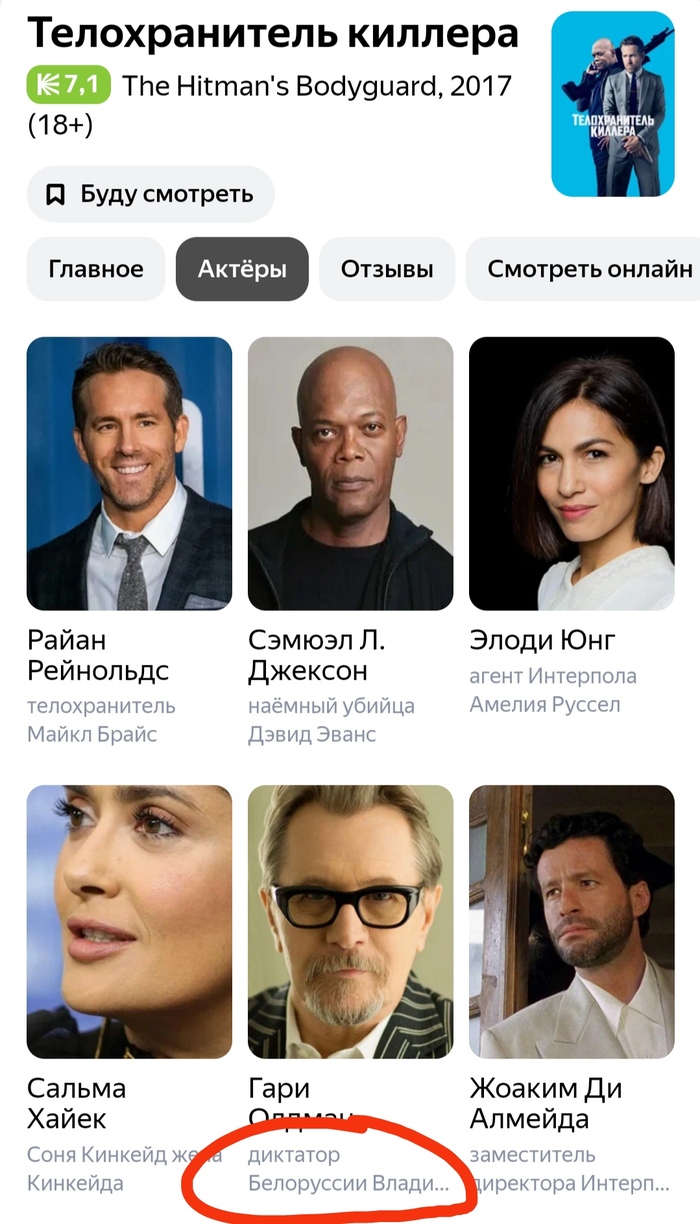The width and height of the screenshot is (700, 1224).
Task: View Сэмюэл Л. Джексон's actor card
Action: (x=350, y=474)
